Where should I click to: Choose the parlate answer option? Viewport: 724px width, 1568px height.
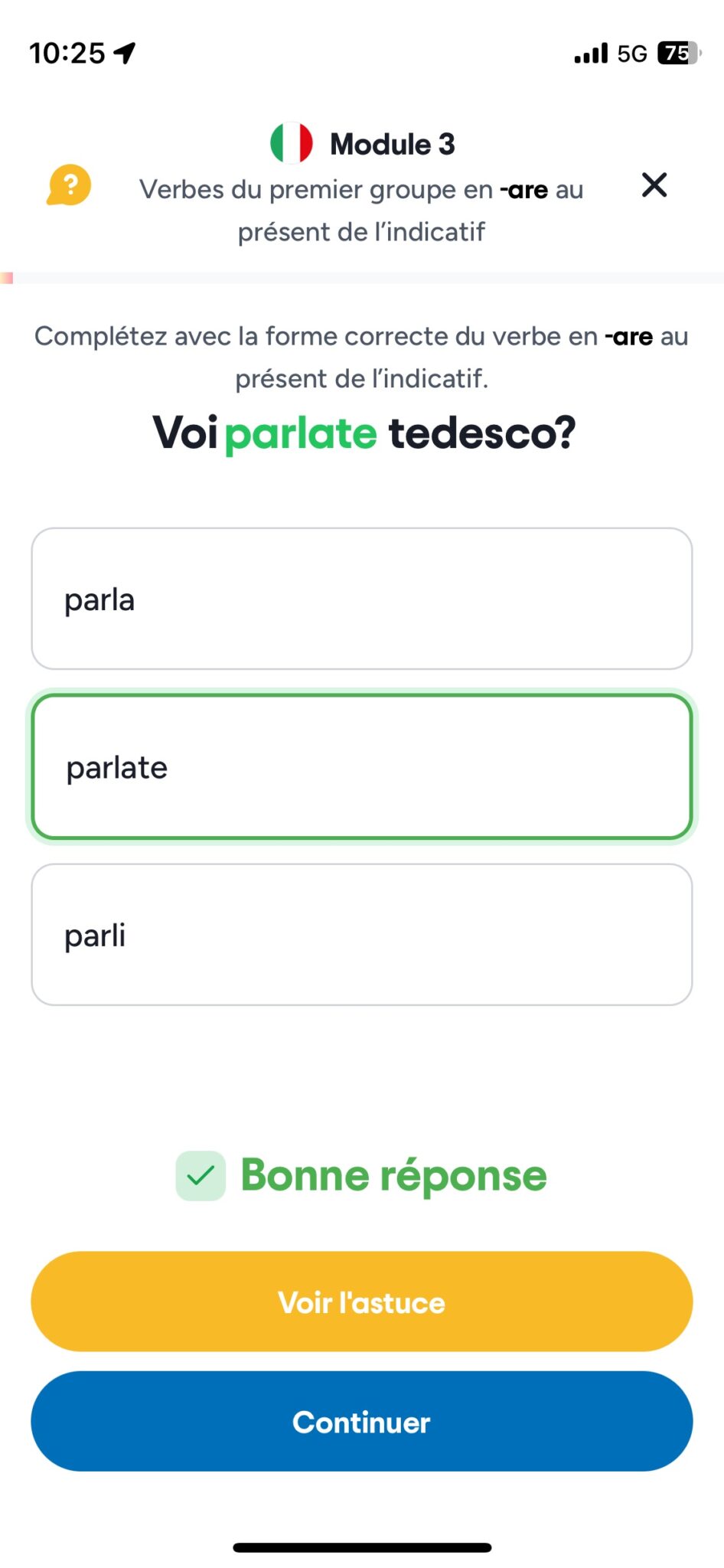click(x=362, y=766)
